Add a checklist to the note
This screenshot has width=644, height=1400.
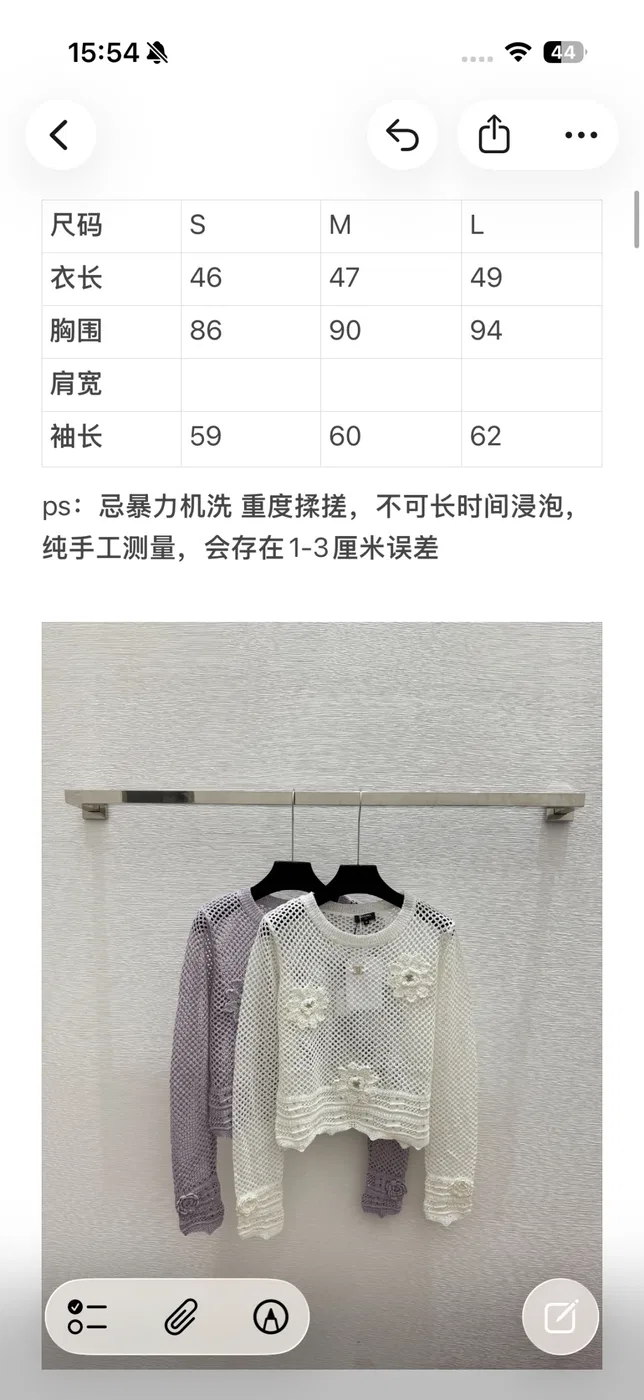[x=88, y=1317]
